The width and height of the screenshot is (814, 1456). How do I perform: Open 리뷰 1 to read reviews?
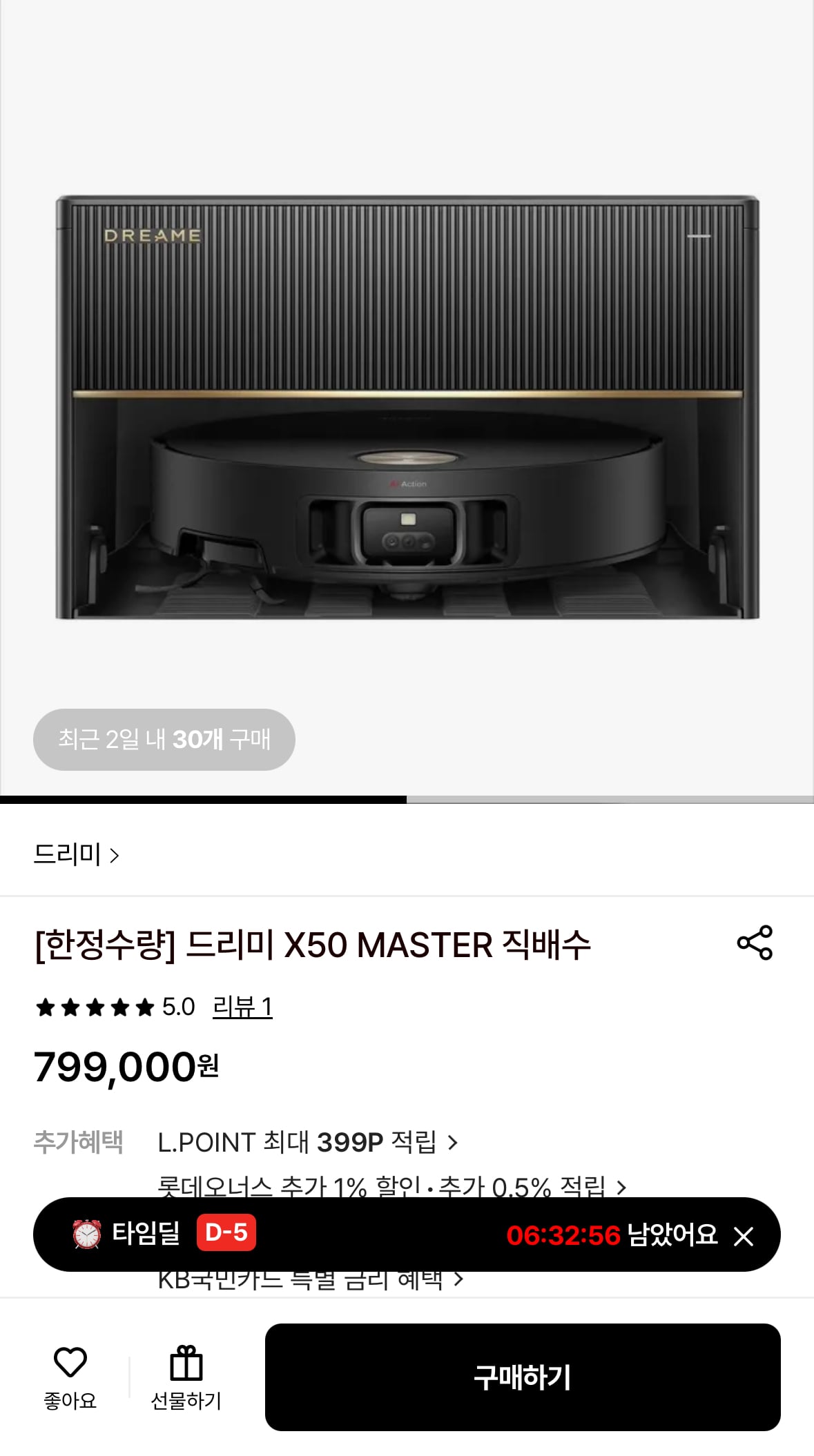pyautogui.click(x=243, y=1007)
